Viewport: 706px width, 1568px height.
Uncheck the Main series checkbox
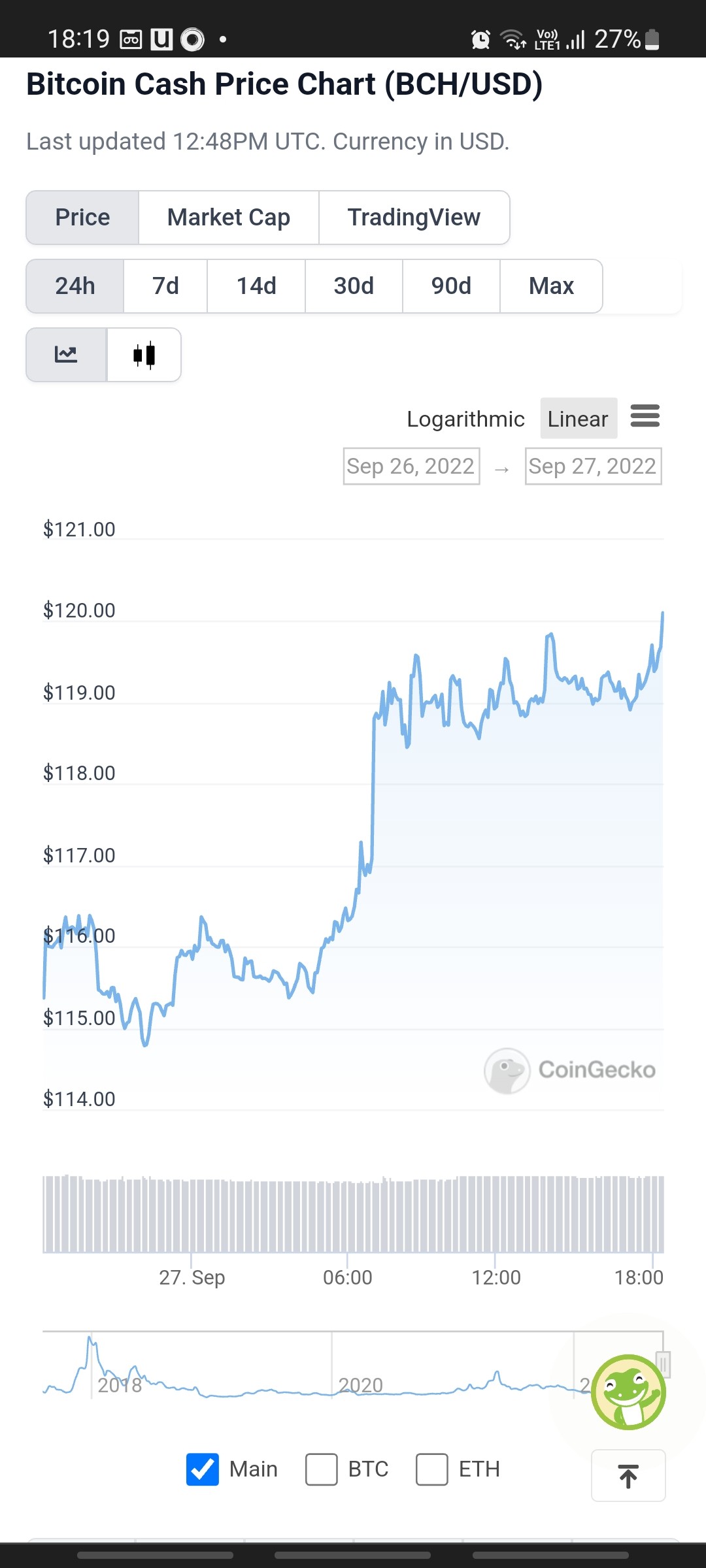tap(203, 1469)
